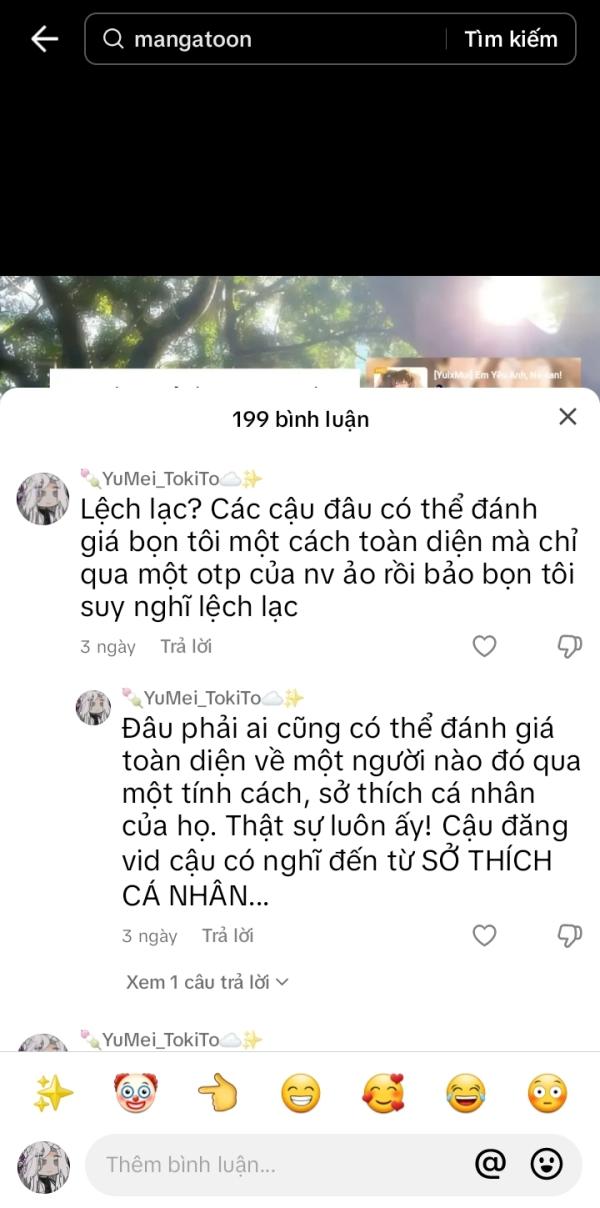This screenshot has height=1208, width=600.
Task: Dislike the comment starting "Lệch lạc?"
Action: 569,646
